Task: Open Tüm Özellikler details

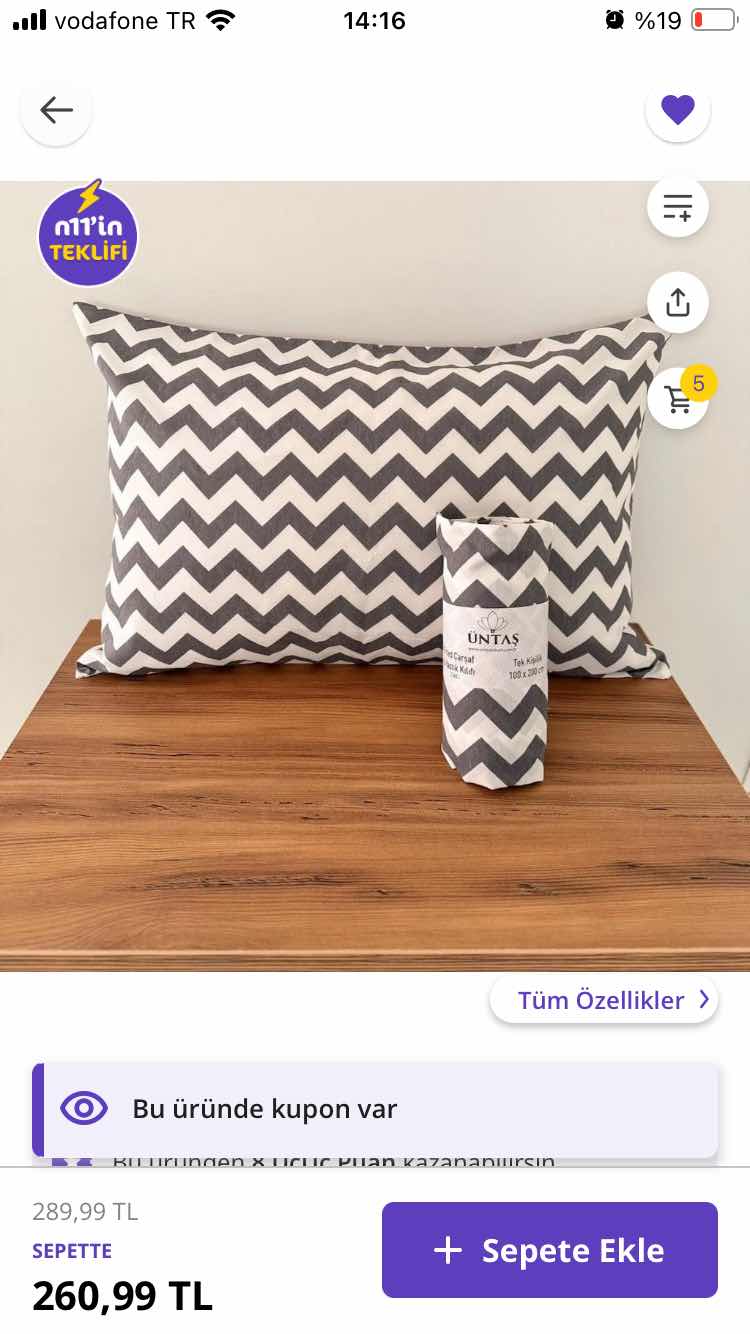Action: (x=603, y=1000)
